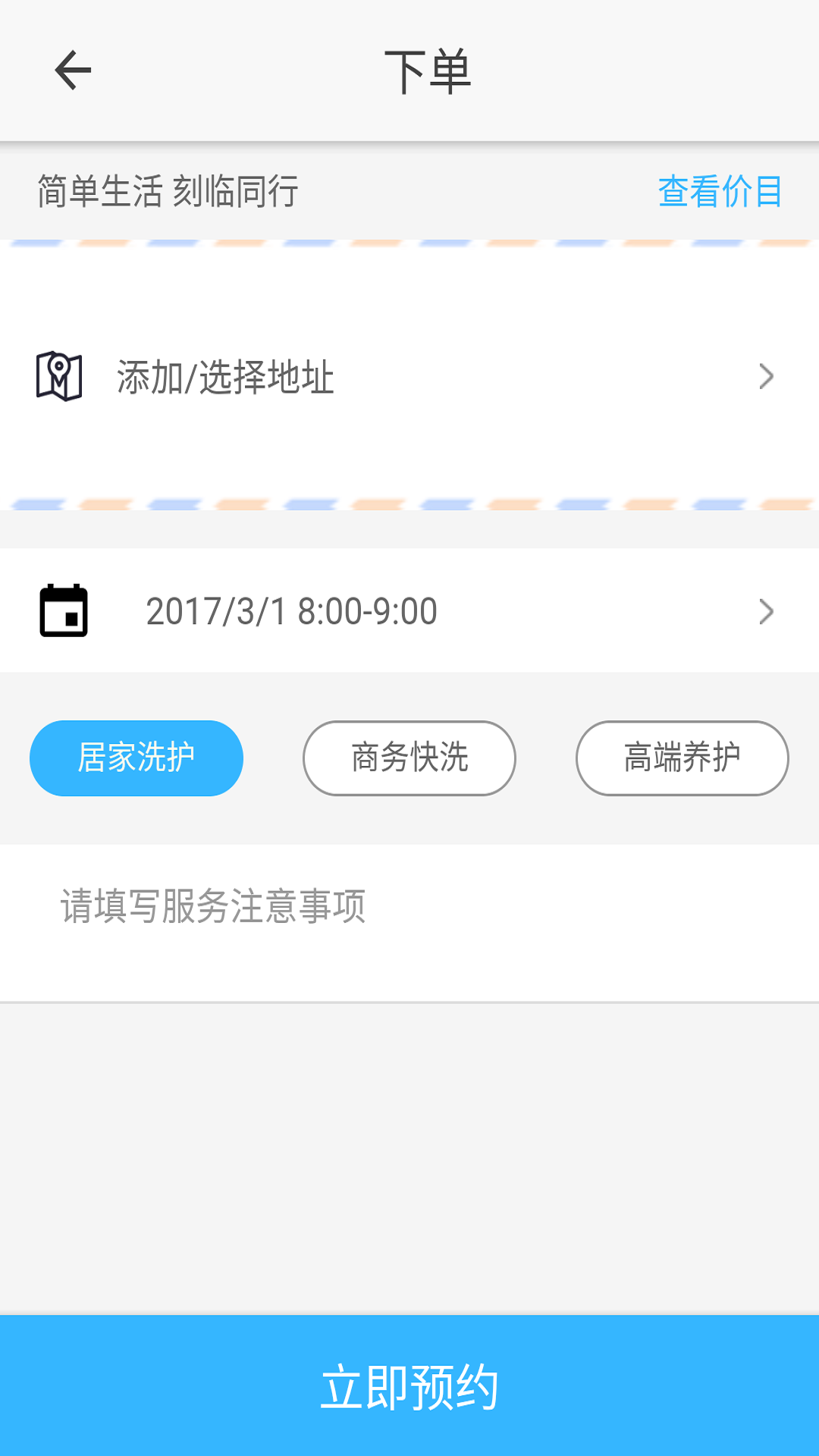
Task: Open 添加/选择地址 to choose an address
Action: pyautogui.click(x=409, y=377)
